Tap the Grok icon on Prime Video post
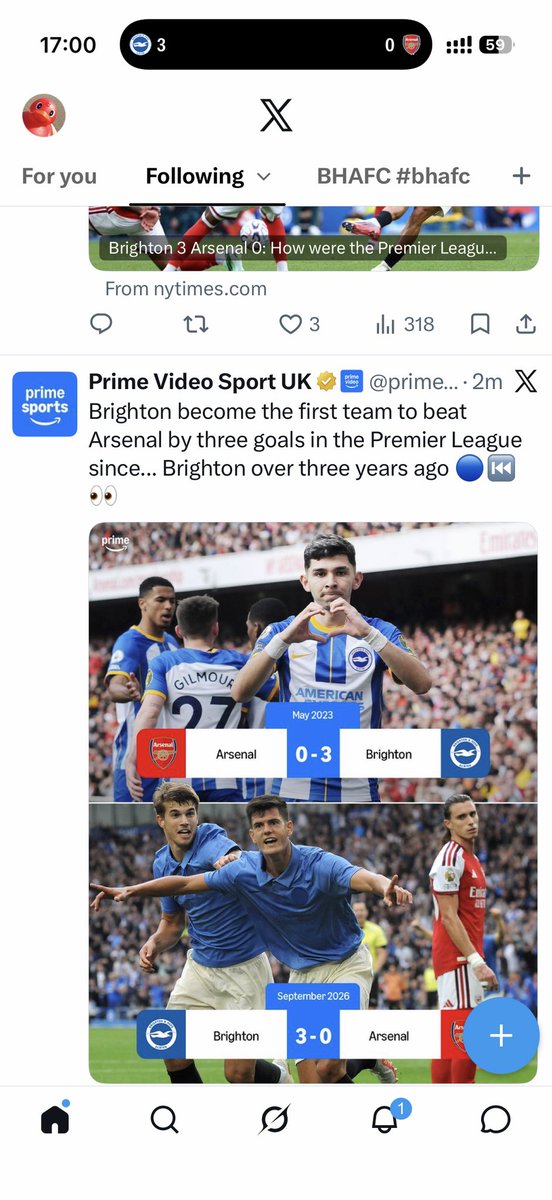The height and width of the screenshot is (1200, 552). coord(525,381)
